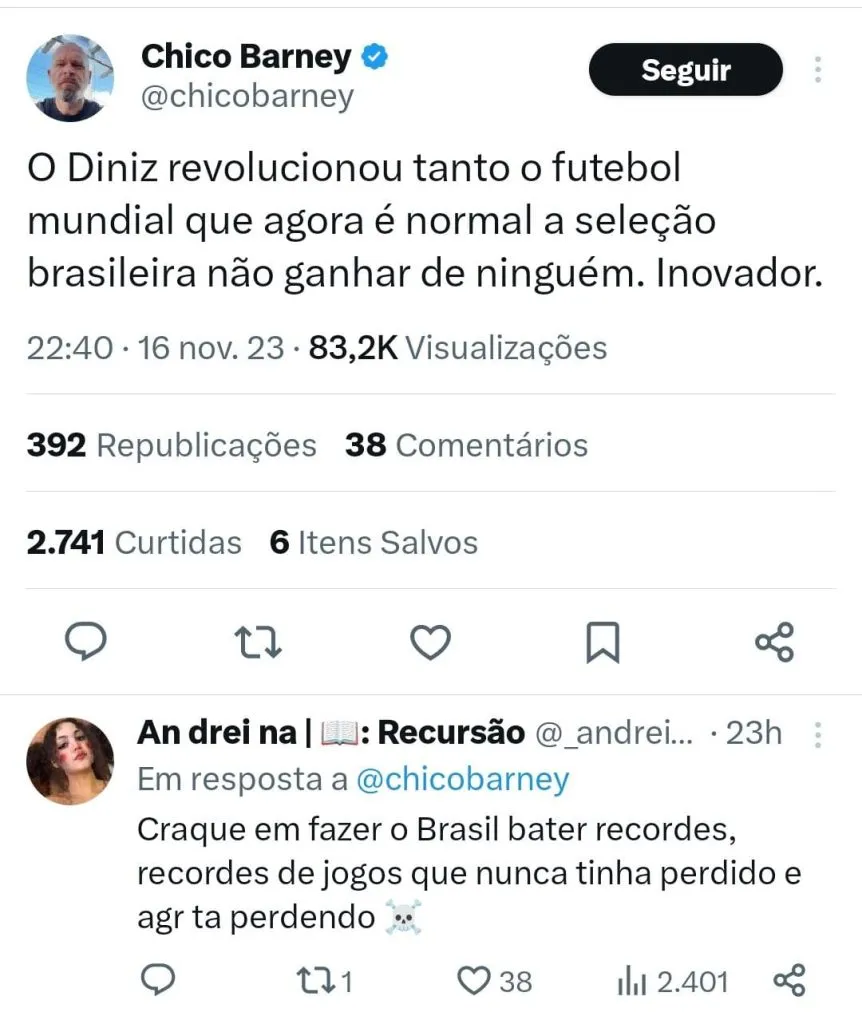The height and width of the screenshot is (1024, 862).
Task: Bookmark Chico Barney's tweet
Action: point(602,641)
